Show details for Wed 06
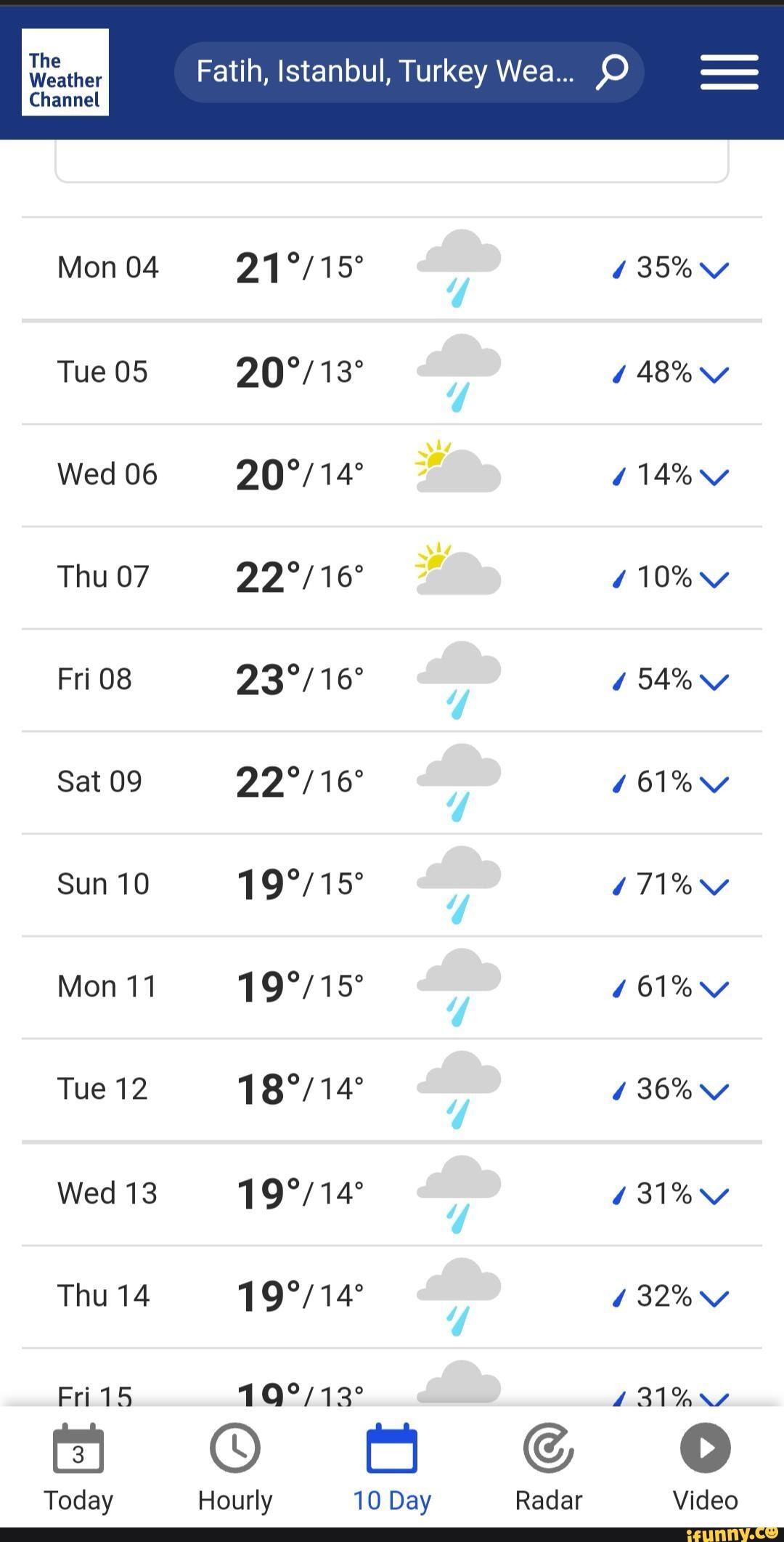 (714, 476)
